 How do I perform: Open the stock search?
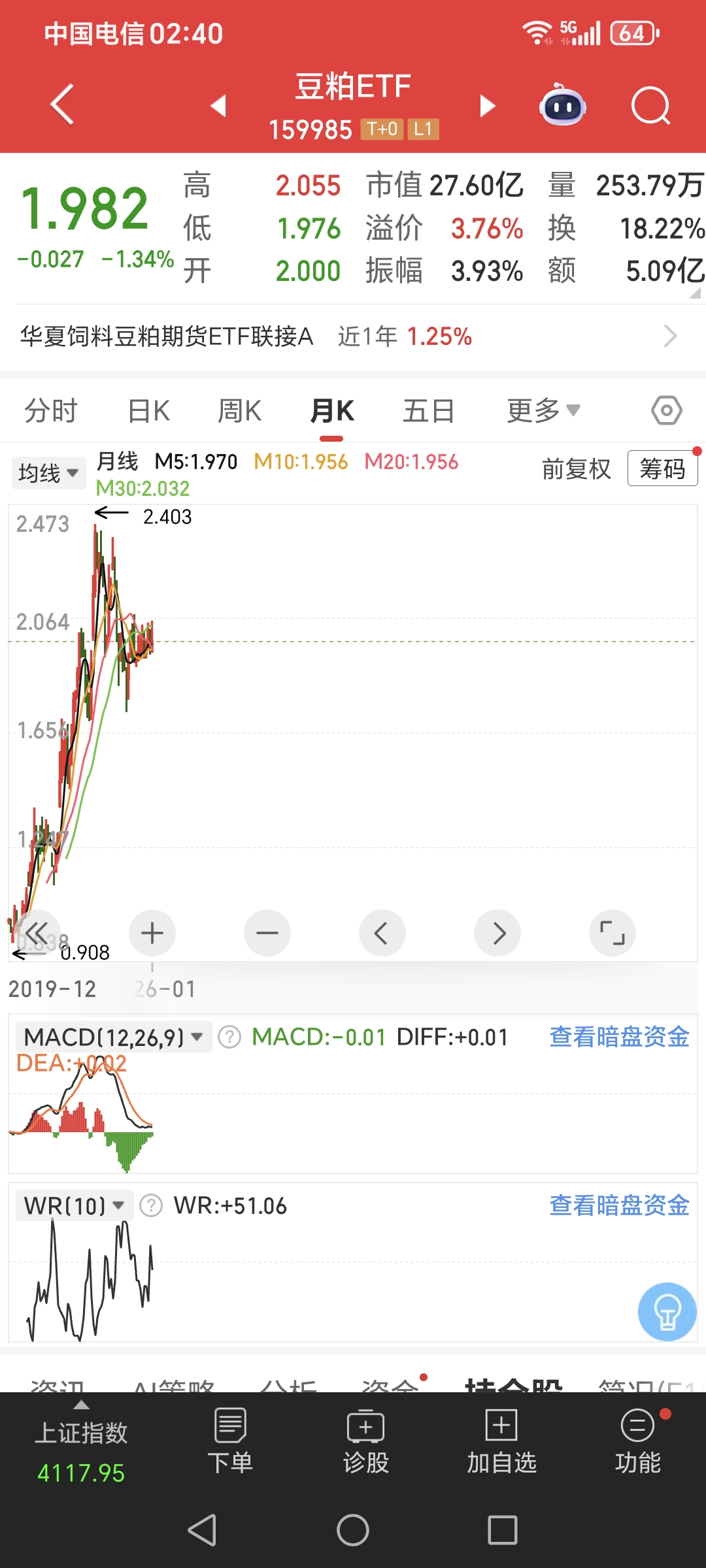click(650, 105)
